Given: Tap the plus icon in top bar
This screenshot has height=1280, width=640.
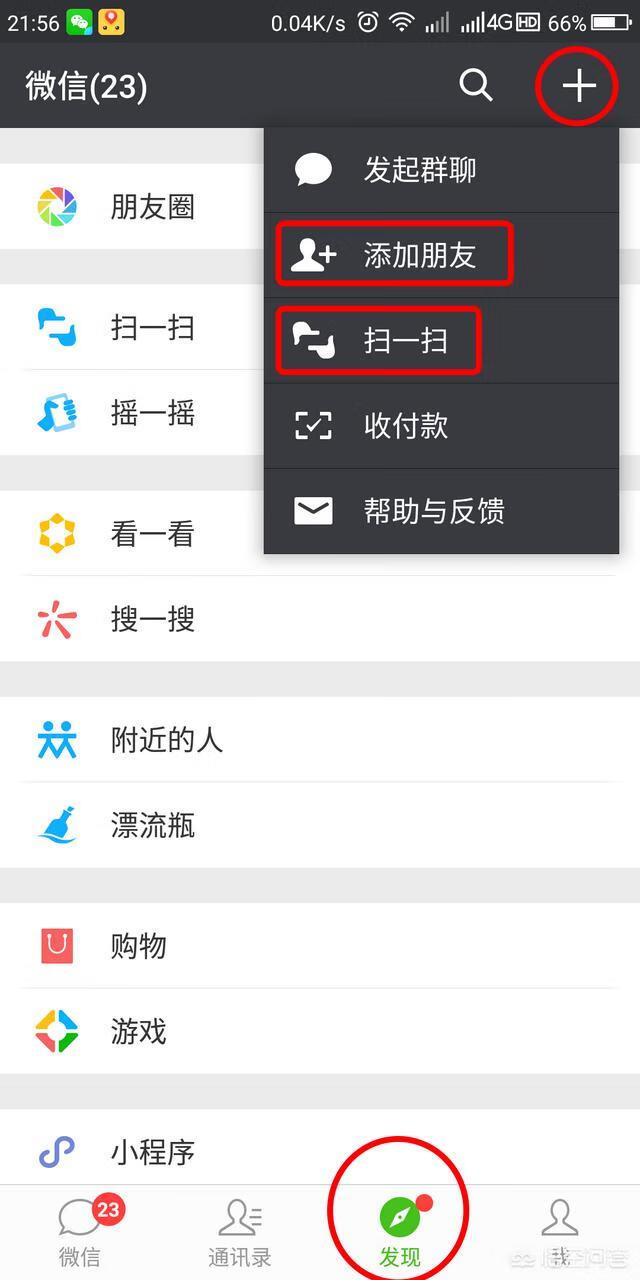Looking at the screenshot, I should (578, 86).
